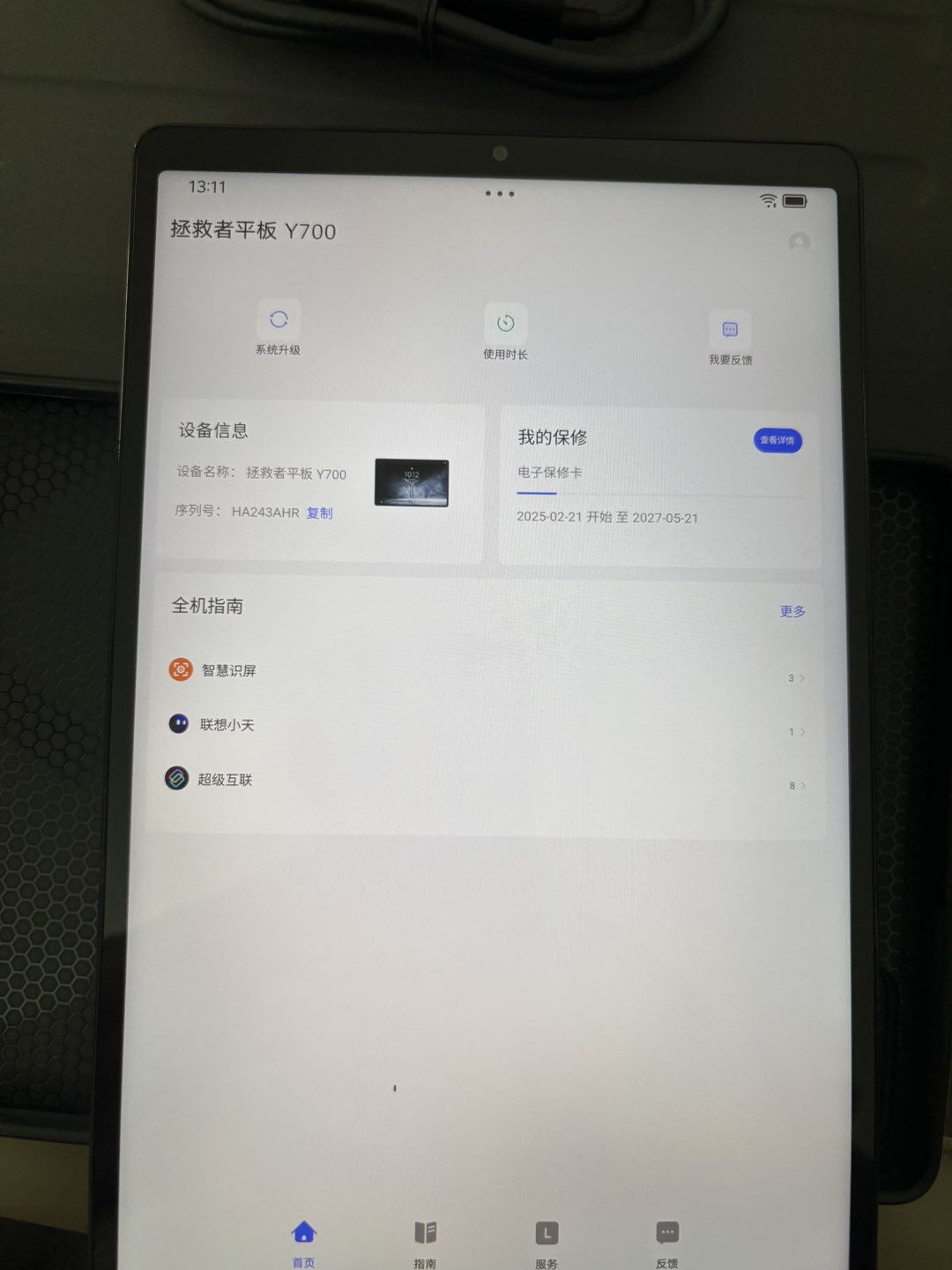
Task: Switch to the 反馈 tab
Action: 667,1241
